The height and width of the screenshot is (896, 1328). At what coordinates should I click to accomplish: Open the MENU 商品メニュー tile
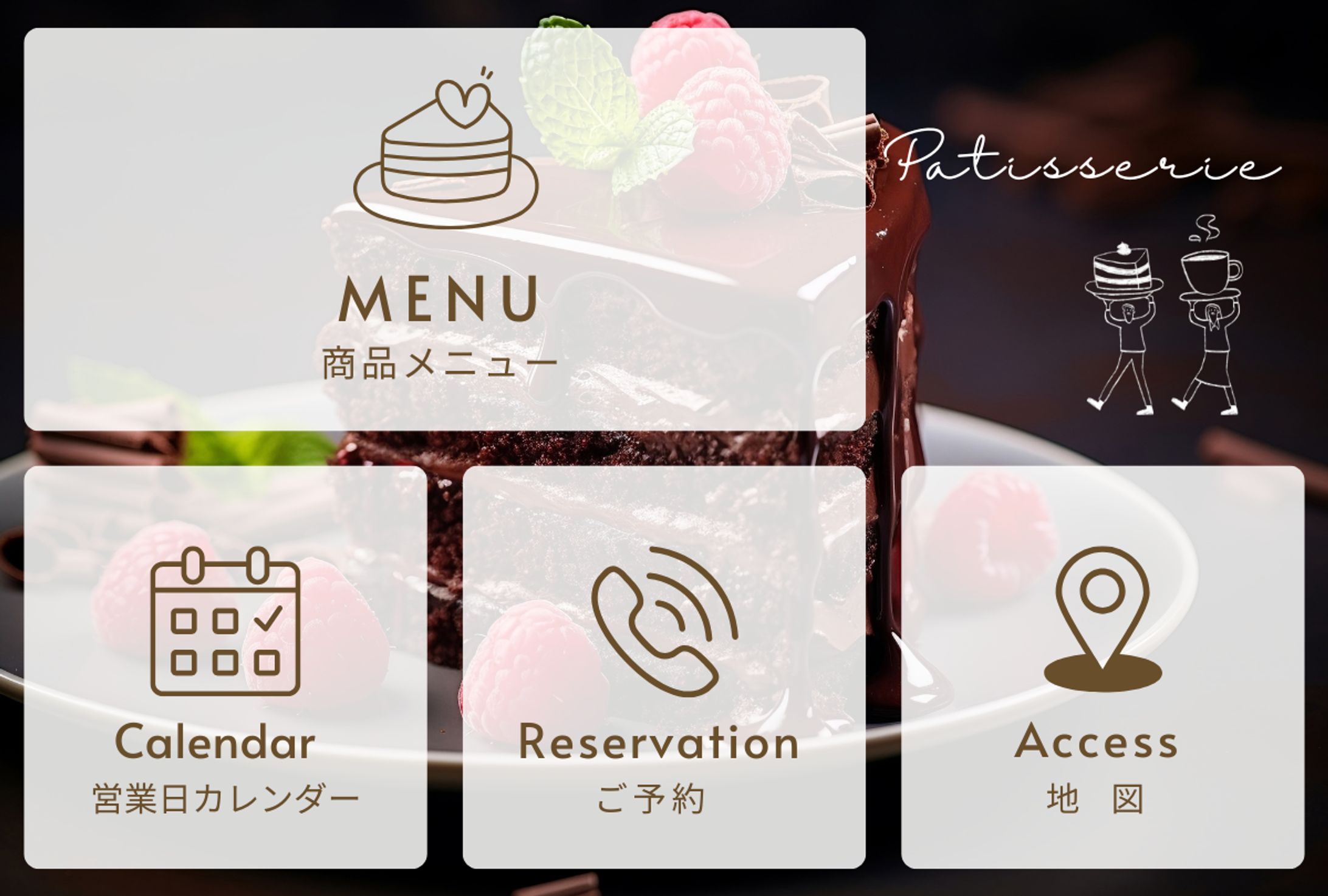[444, 229]
